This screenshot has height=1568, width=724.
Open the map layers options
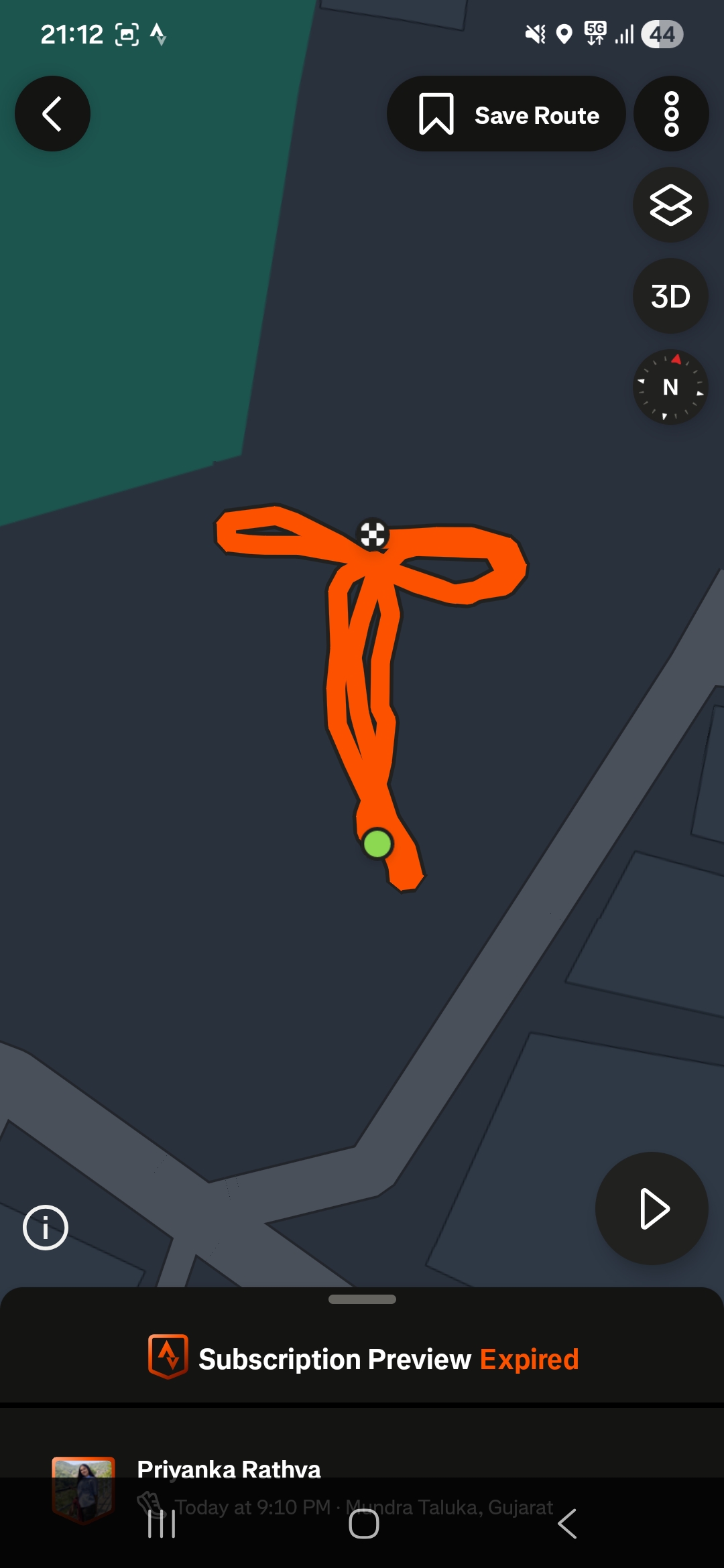[x=670, y=205]
